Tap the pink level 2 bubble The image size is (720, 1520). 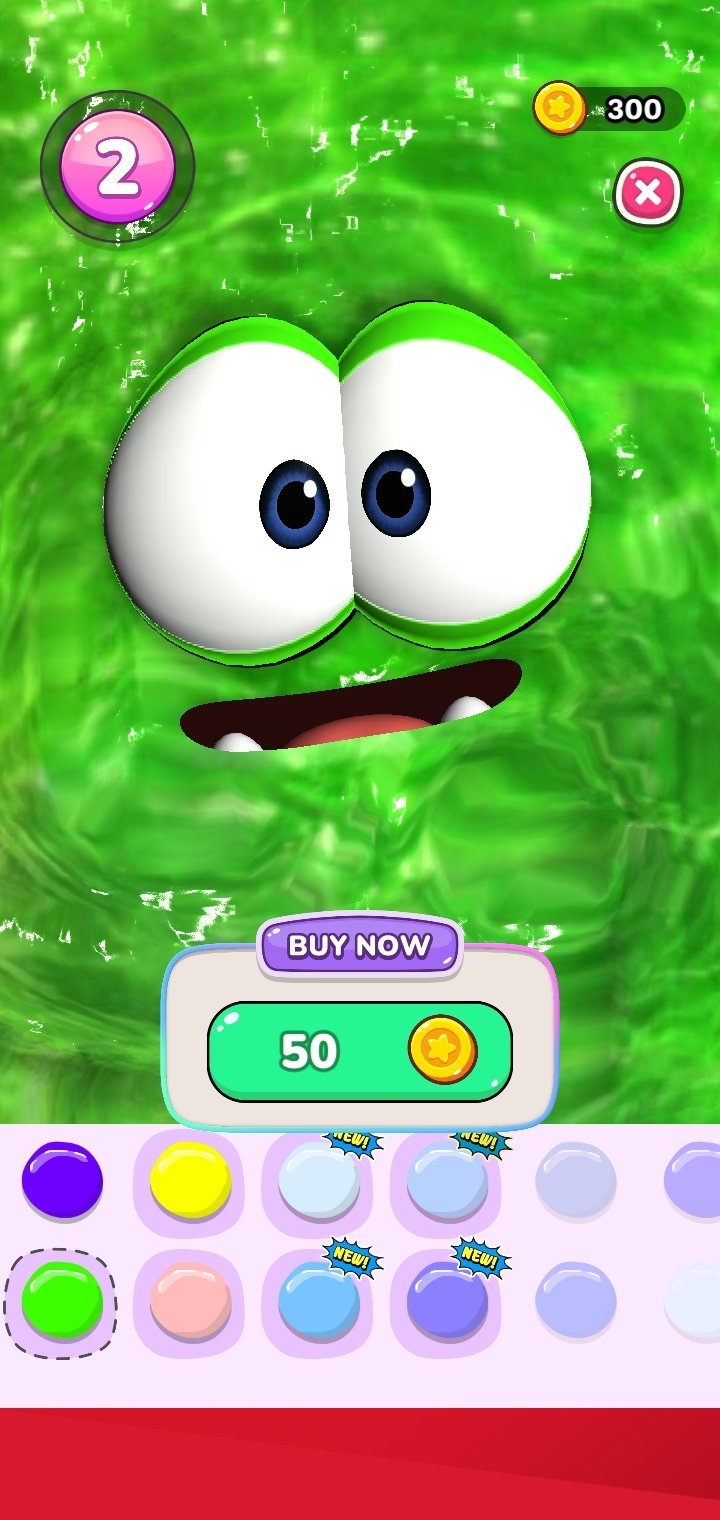point(118,168)
